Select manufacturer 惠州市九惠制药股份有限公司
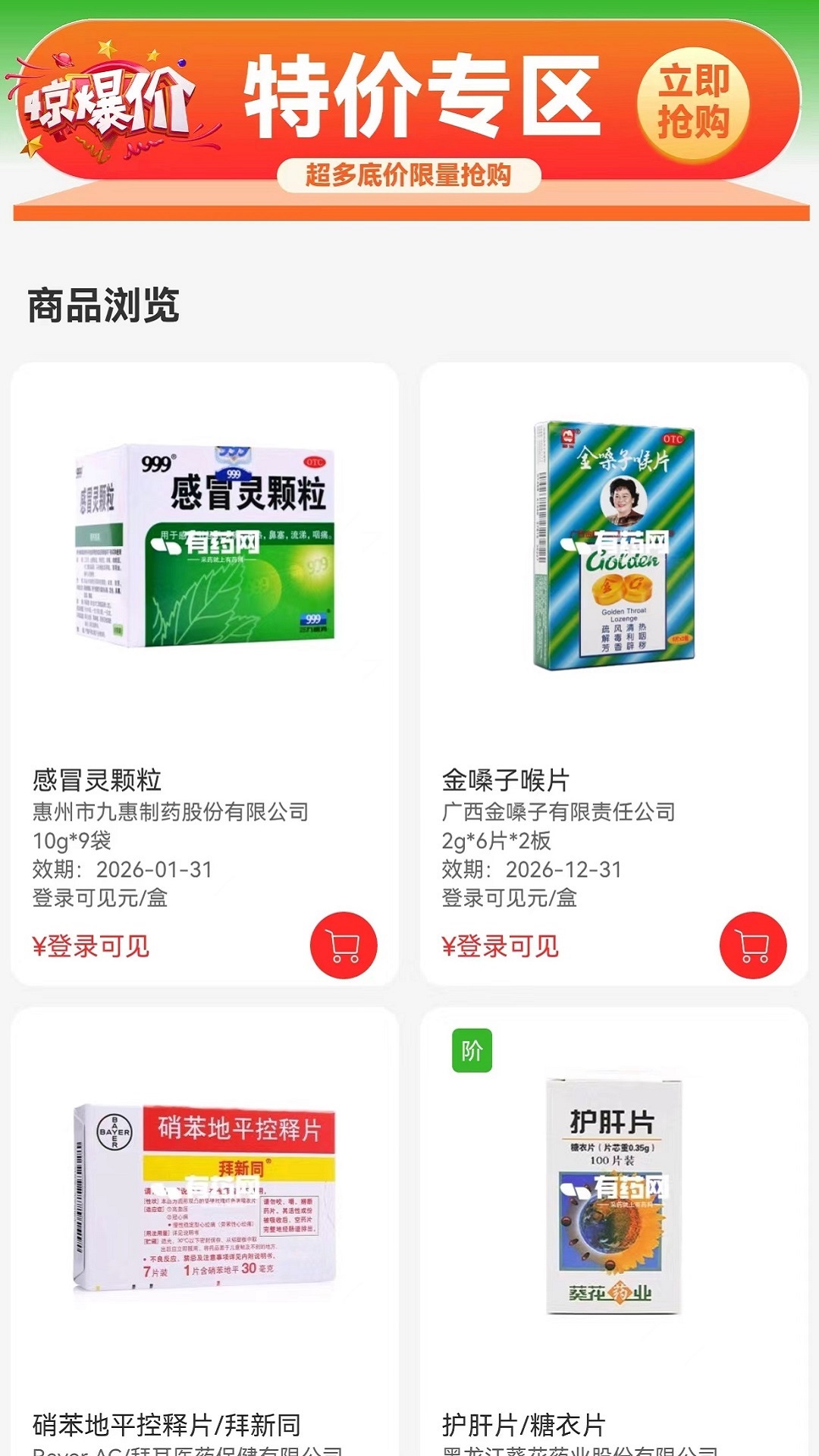The width and height of the screenshot is (819, 1456). coord(168,813)
